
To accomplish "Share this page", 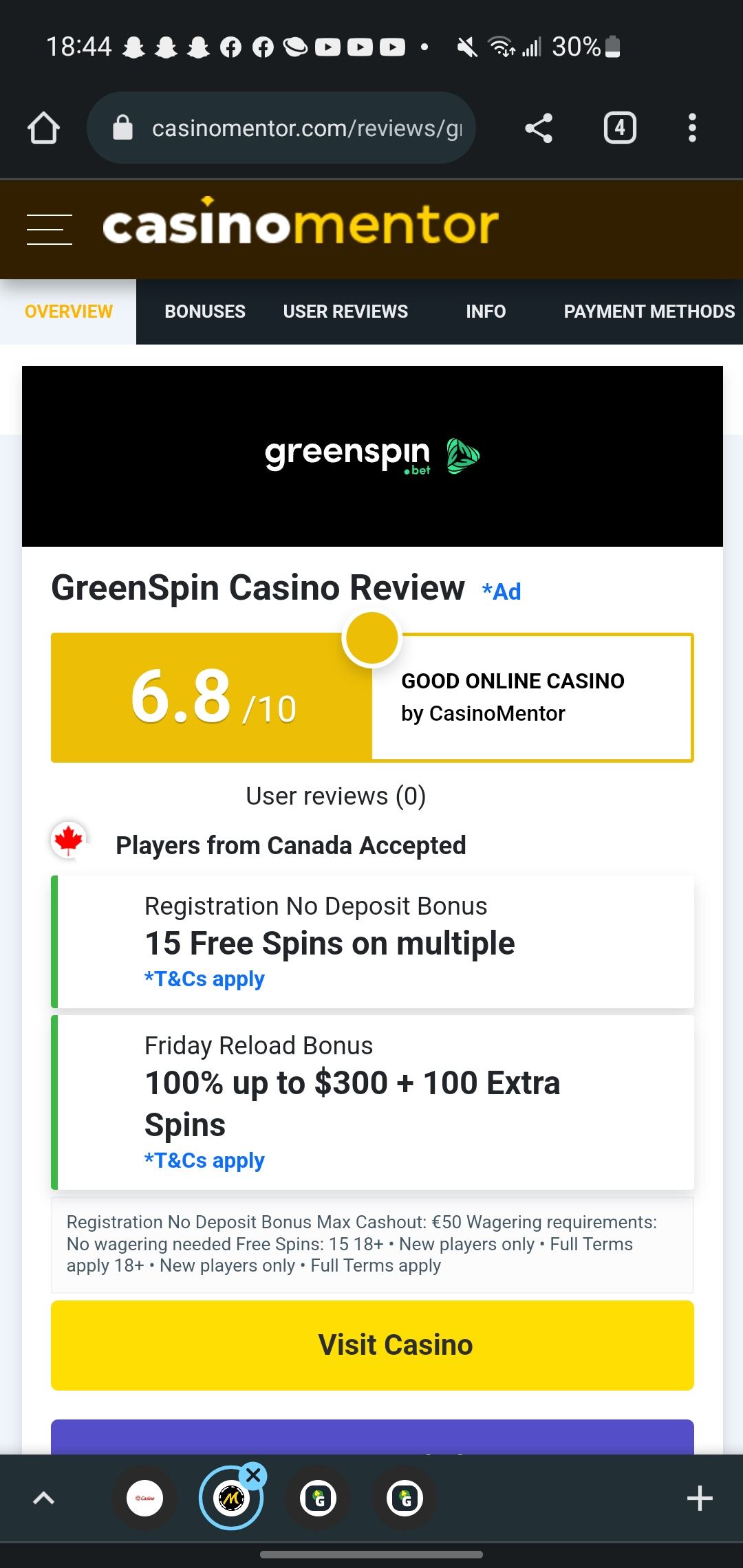I will coord(538,128).
